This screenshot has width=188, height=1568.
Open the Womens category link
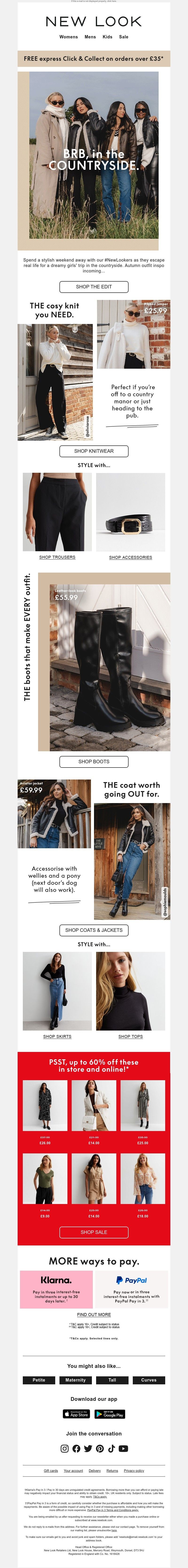[x=68, y=36]
